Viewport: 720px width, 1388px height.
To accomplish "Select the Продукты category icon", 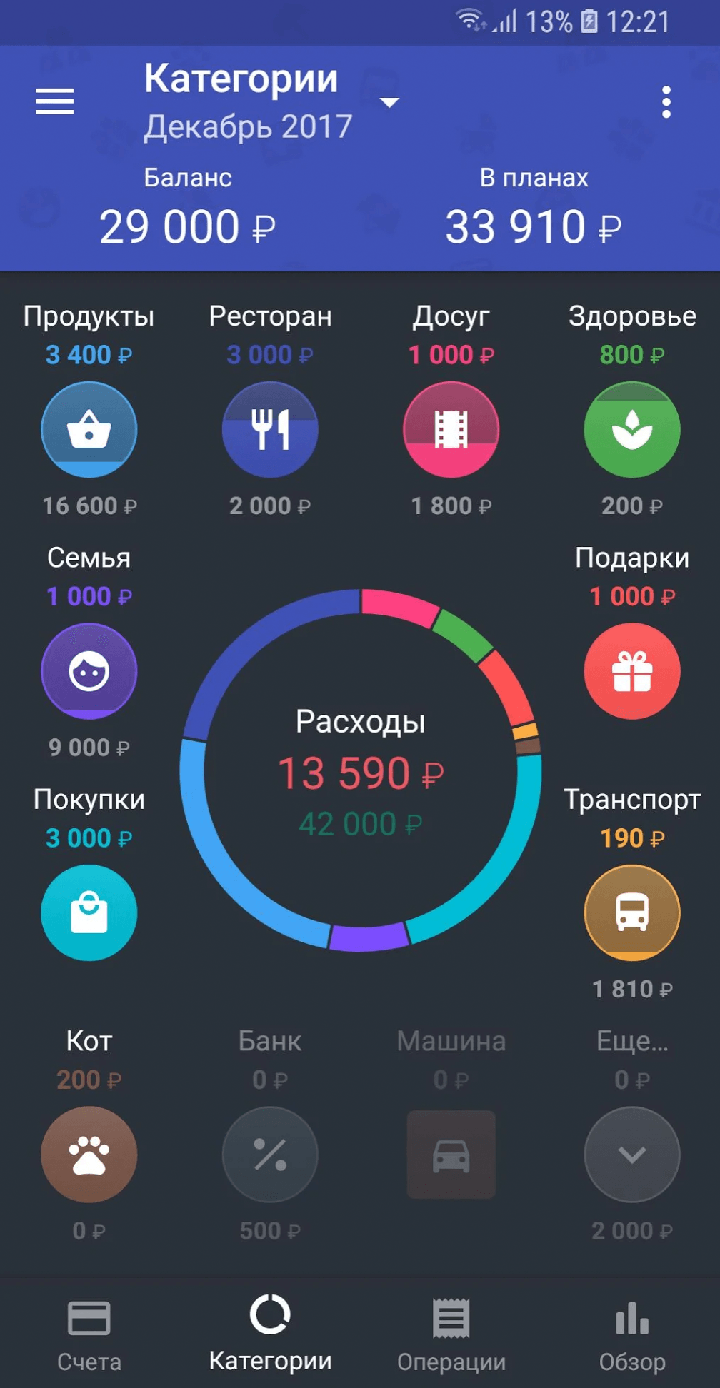I will coord(89,430).
